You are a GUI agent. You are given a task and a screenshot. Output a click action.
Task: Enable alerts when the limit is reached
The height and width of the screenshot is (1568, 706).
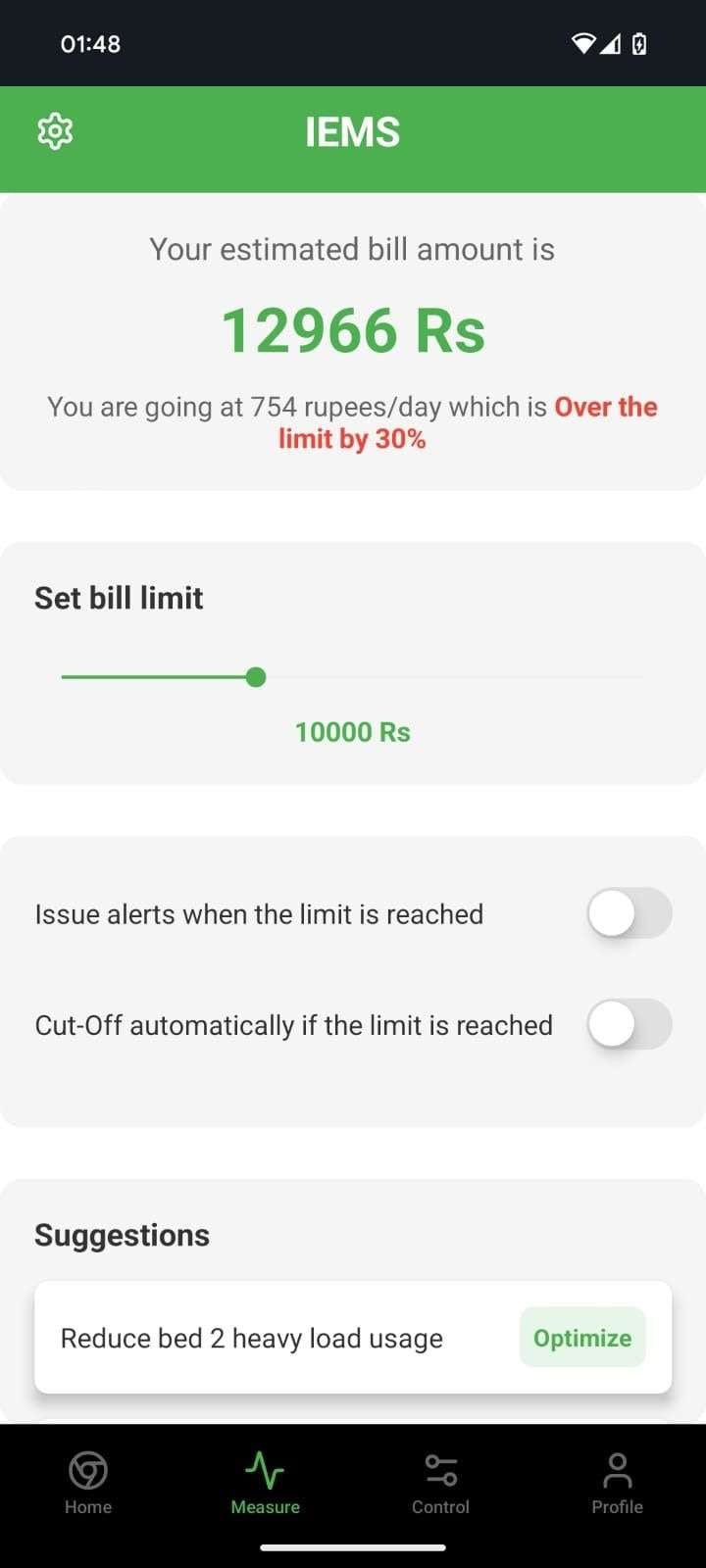coord(629,913)
